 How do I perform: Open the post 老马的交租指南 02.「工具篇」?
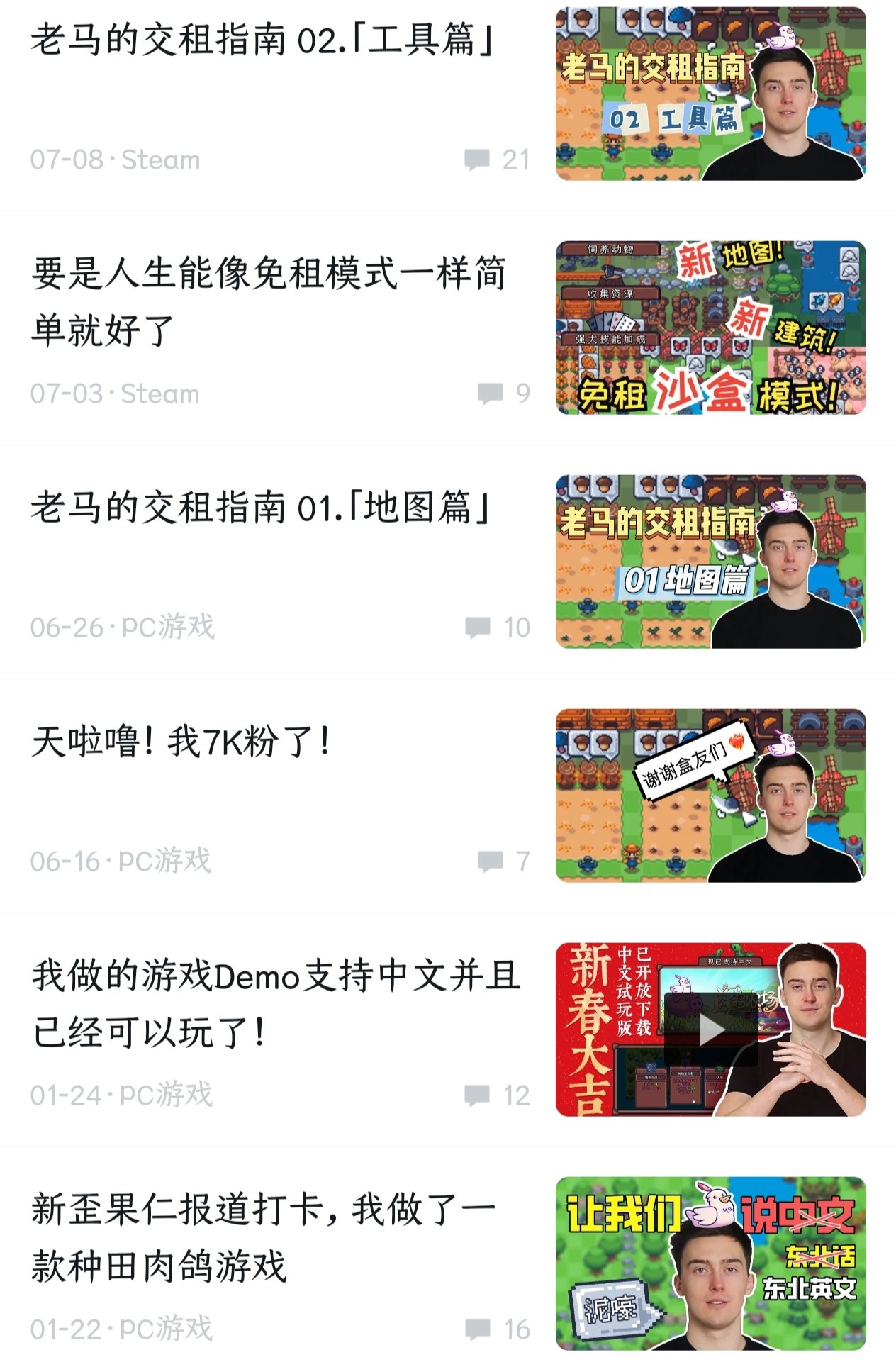point(262,40)
